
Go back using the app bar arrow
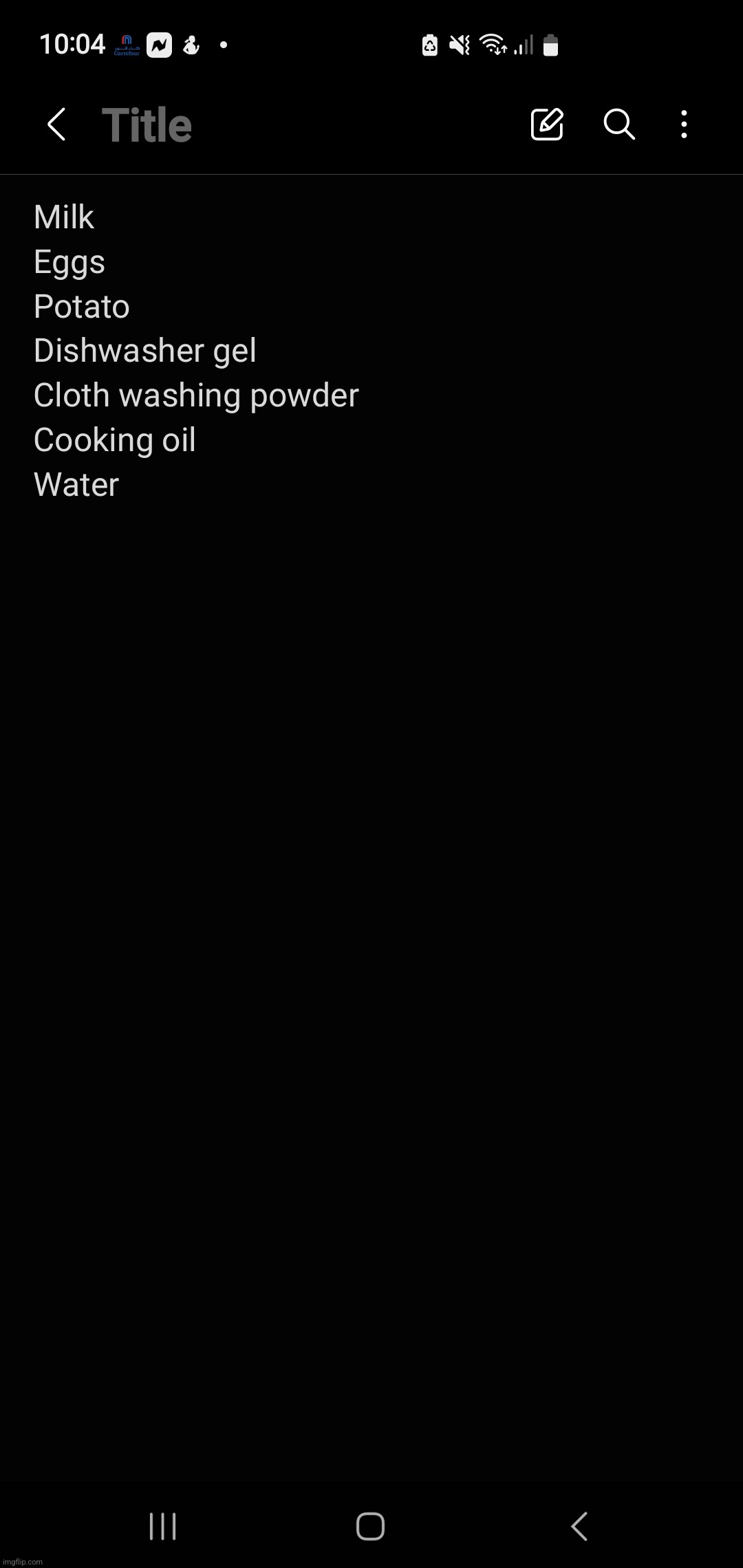point(56,124)
